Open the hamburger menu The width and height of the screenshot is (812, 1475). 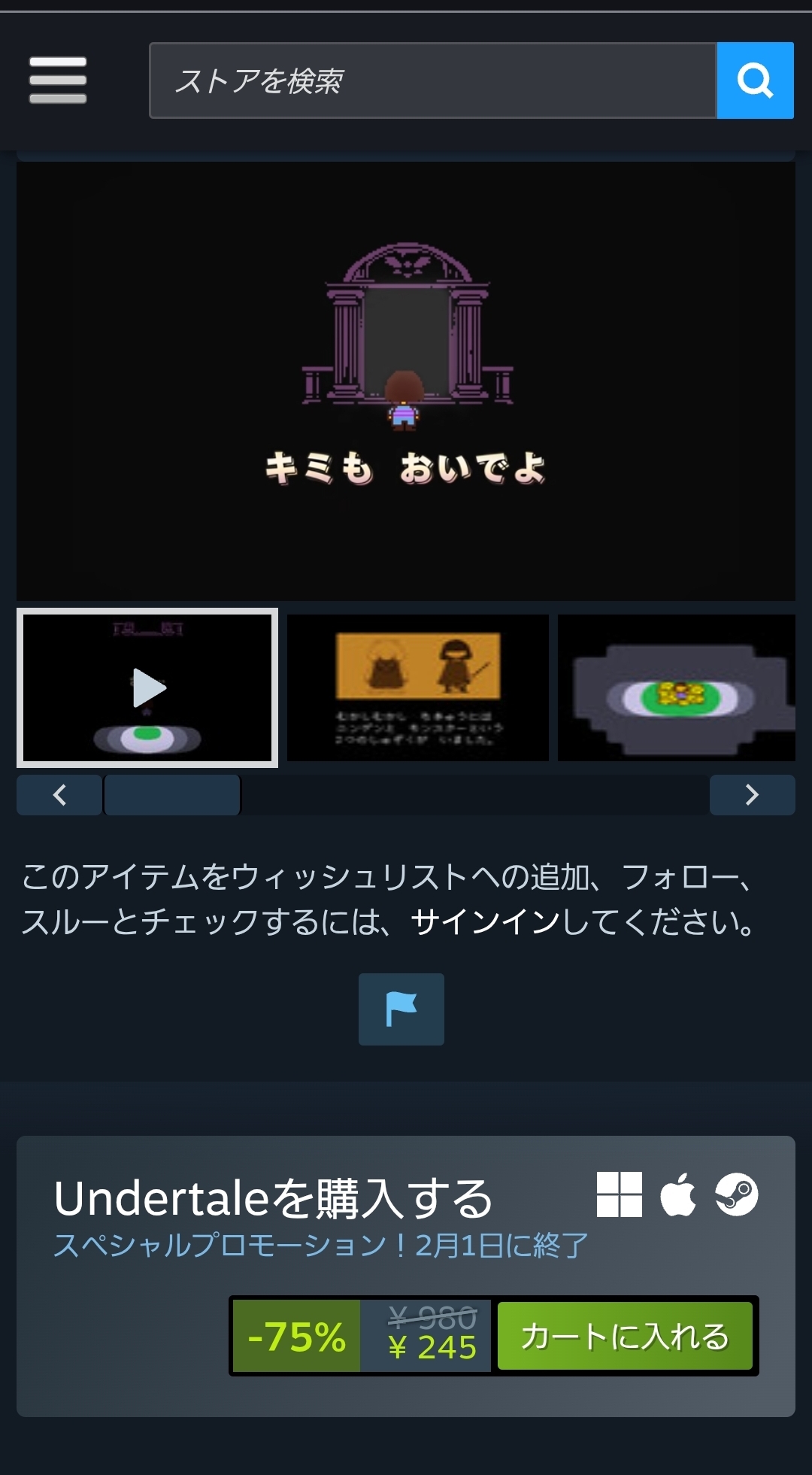(58, 80)
